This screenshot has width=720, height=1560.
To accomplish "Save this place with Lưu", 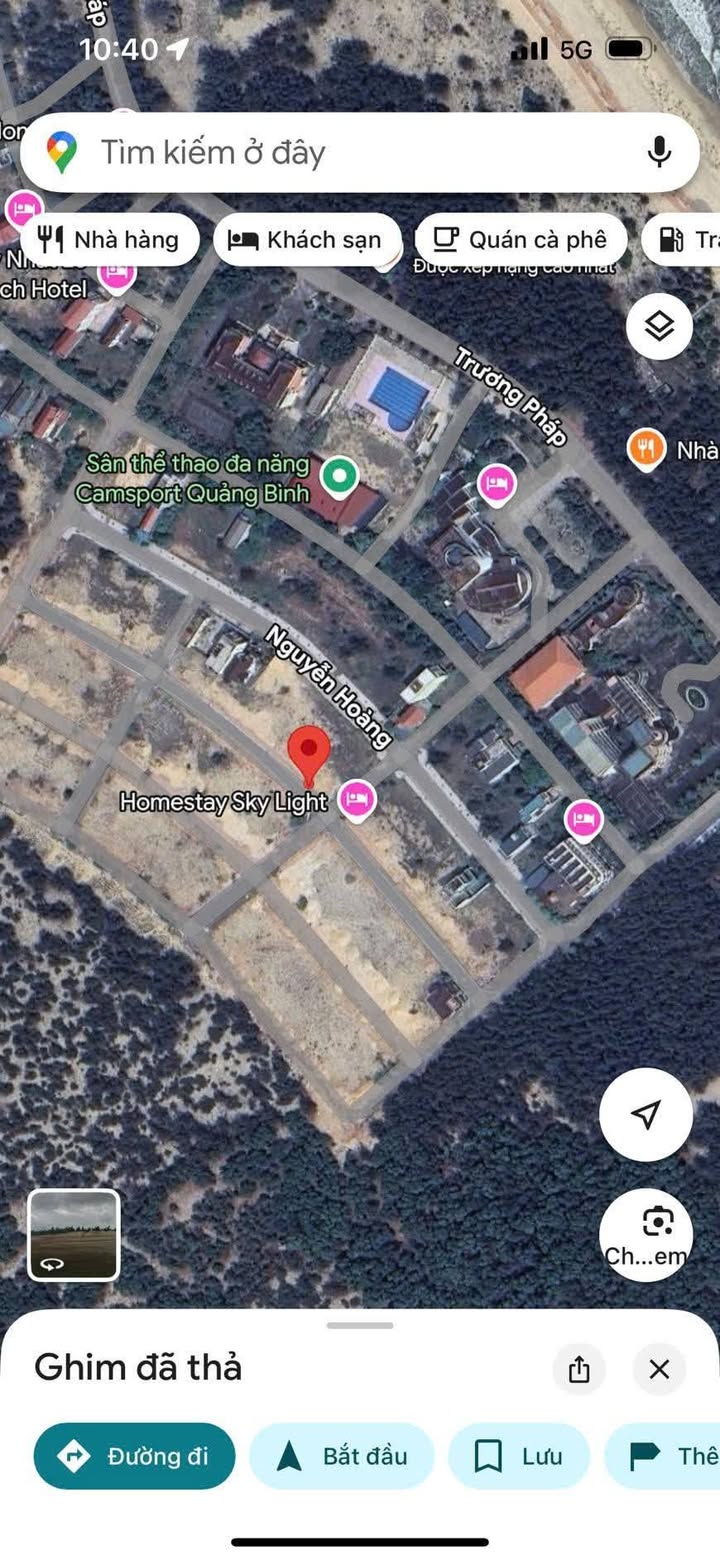I will [x=519, y=1456].
